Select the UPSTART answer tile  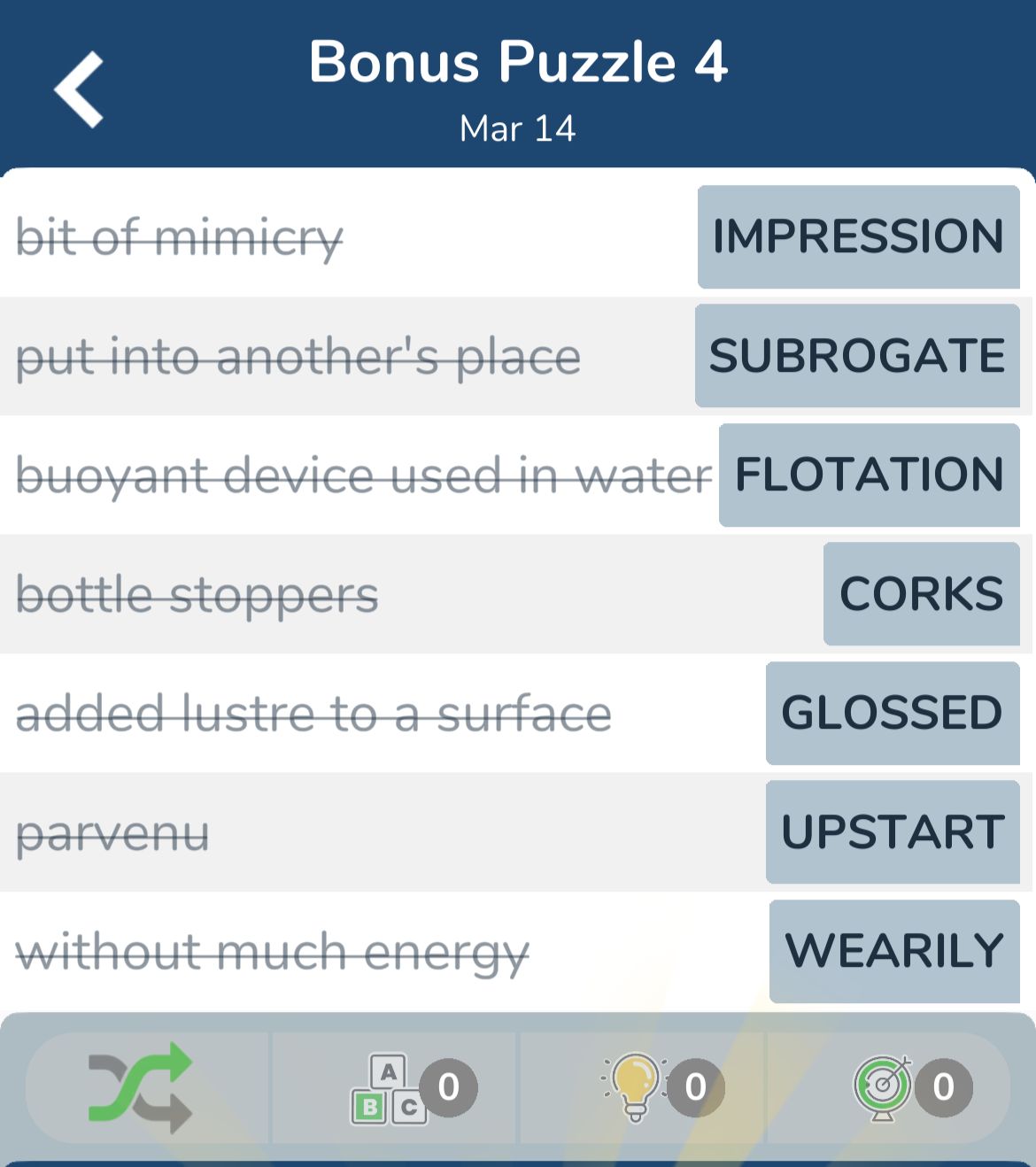[x=893, y=831]
